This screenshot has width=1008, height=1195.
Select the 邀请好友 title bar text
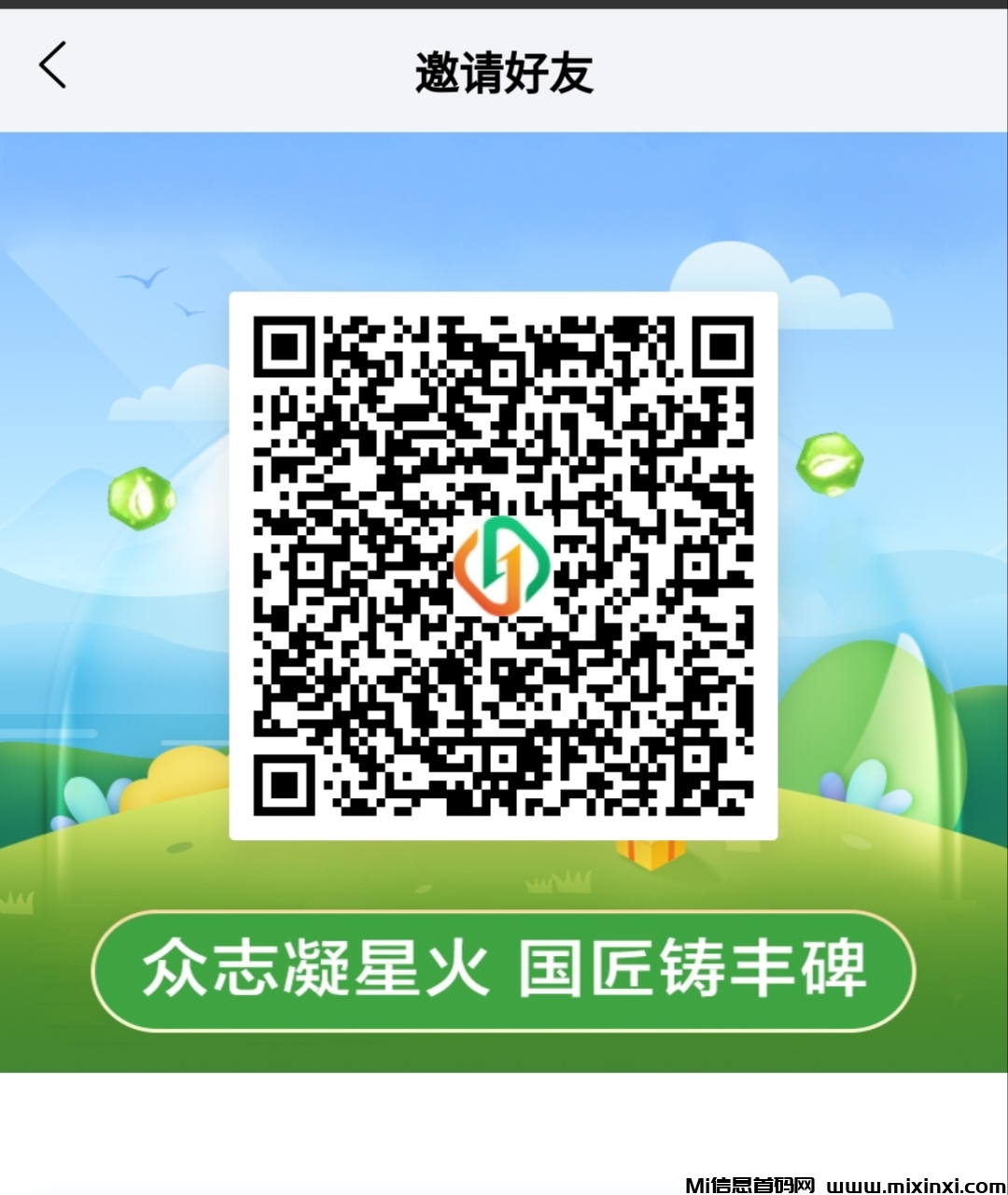[x=504, y=69]
